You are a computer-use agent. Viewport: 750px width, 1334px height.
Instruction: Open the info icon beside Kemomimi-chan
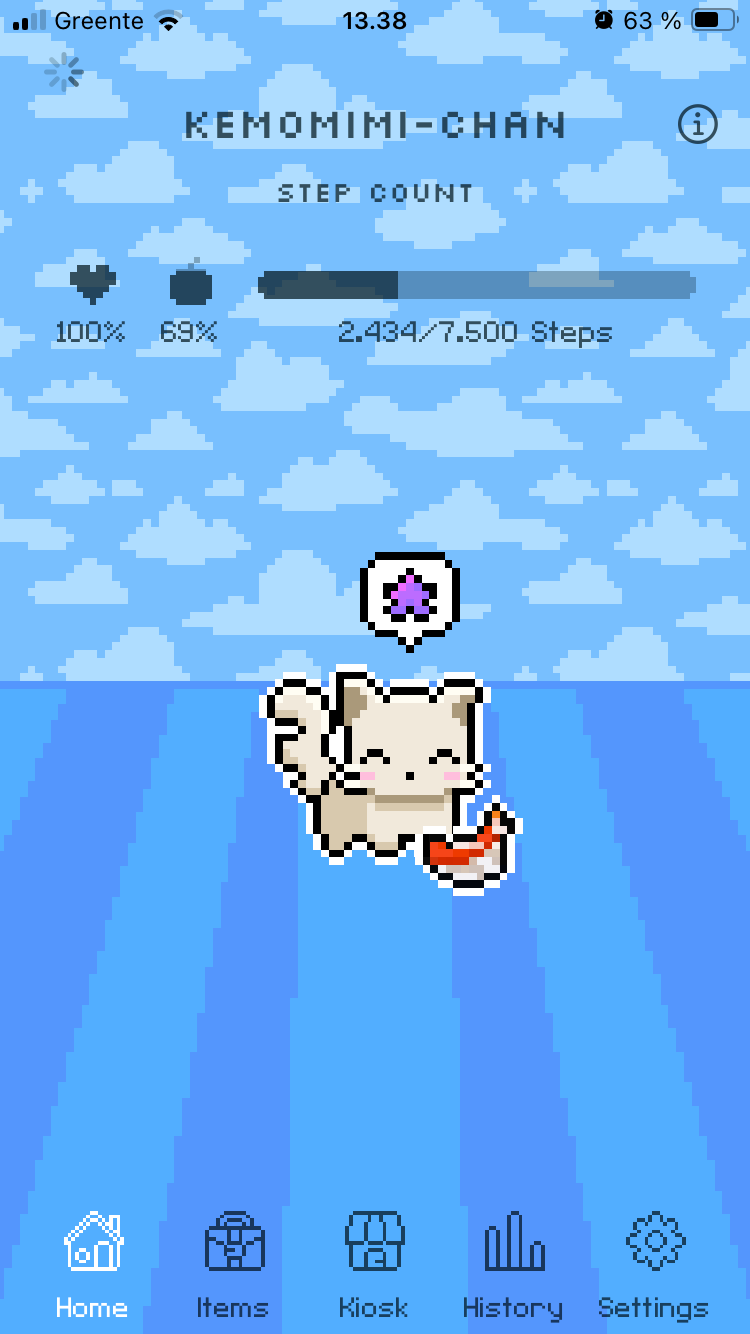point(697,125)
